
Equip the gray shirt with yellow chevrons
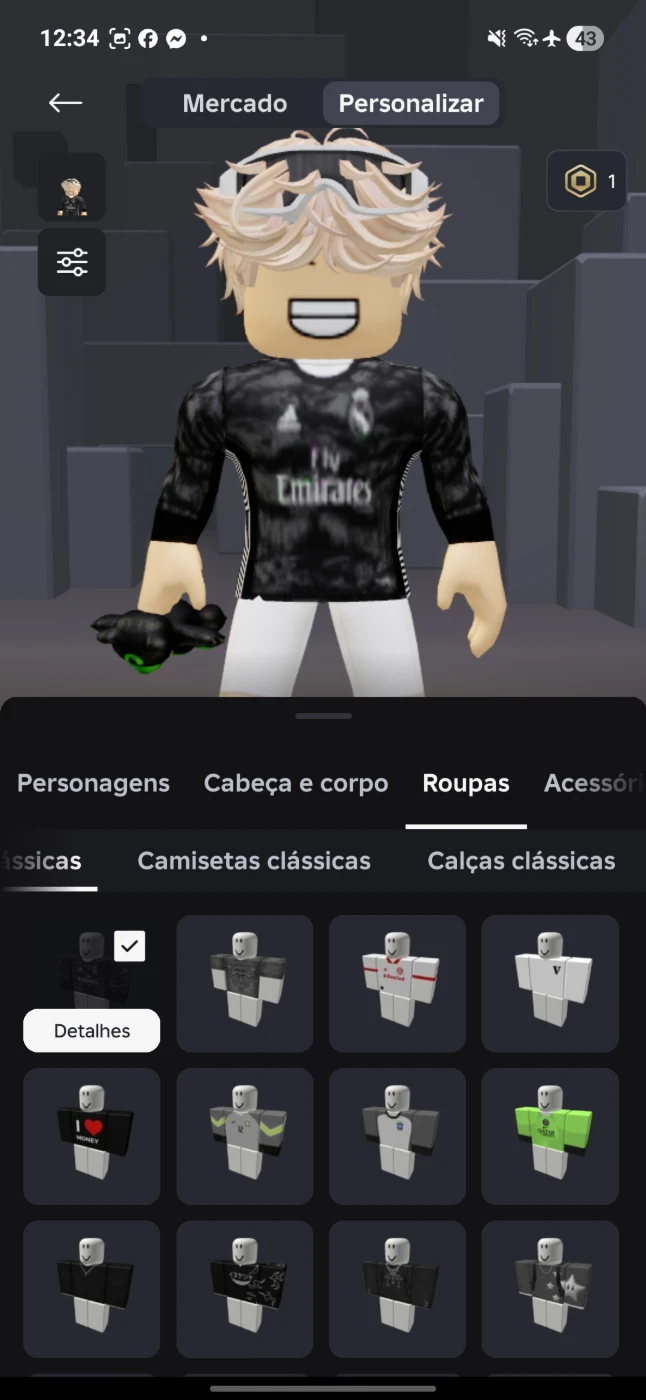(x=245, y=1136)
